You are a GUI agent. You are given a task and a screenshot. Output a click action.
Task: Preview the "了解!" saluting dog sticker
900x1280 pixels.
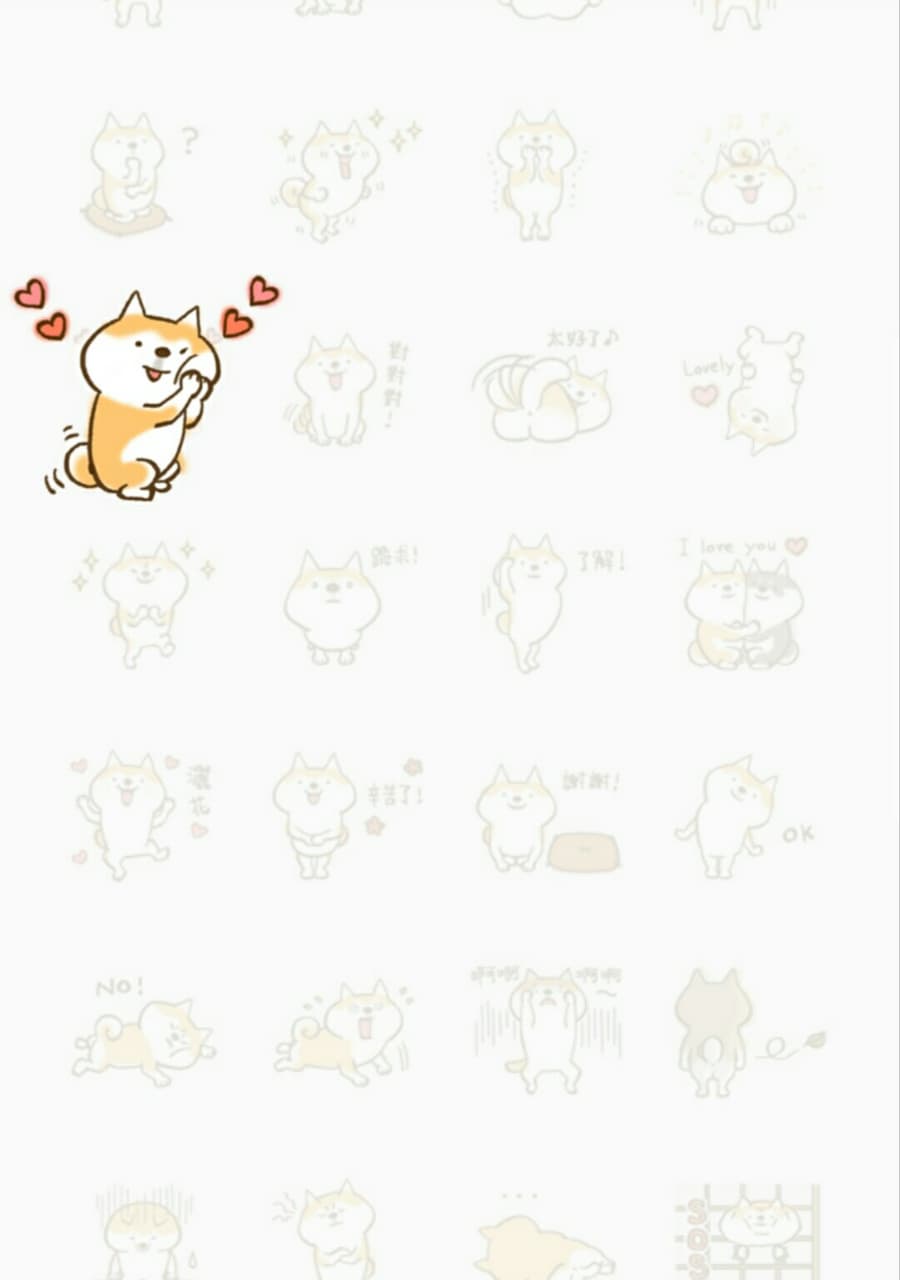point(545,605)
